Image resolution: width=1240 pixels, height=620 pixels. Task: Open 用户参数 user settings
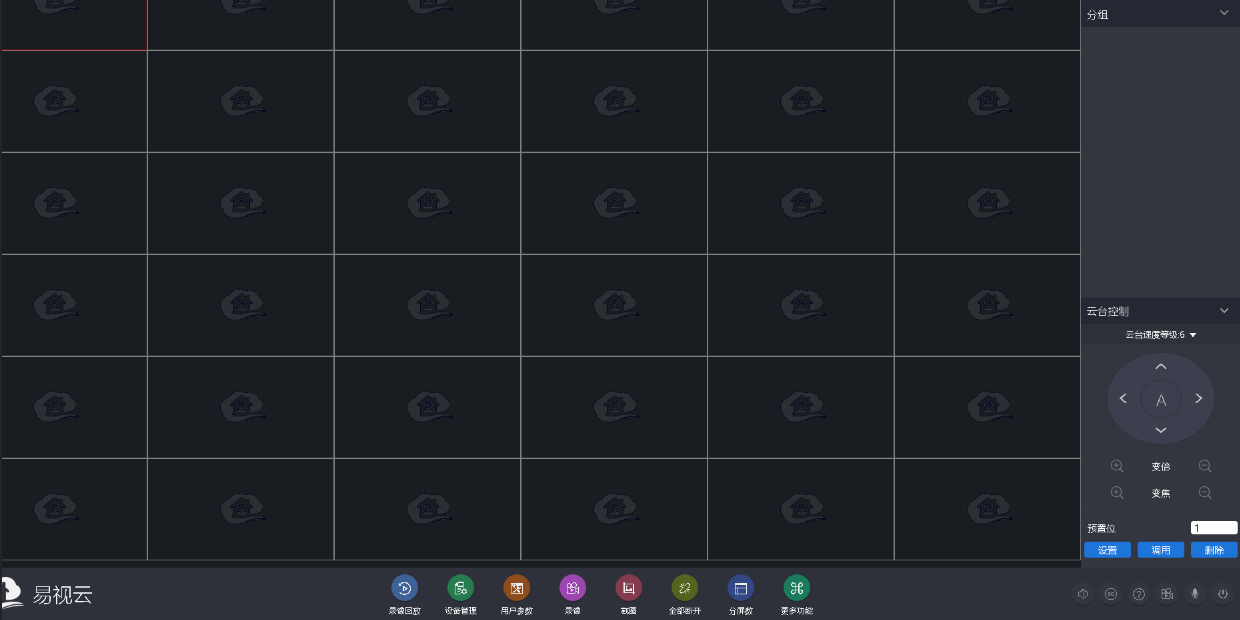coord(516,589)
